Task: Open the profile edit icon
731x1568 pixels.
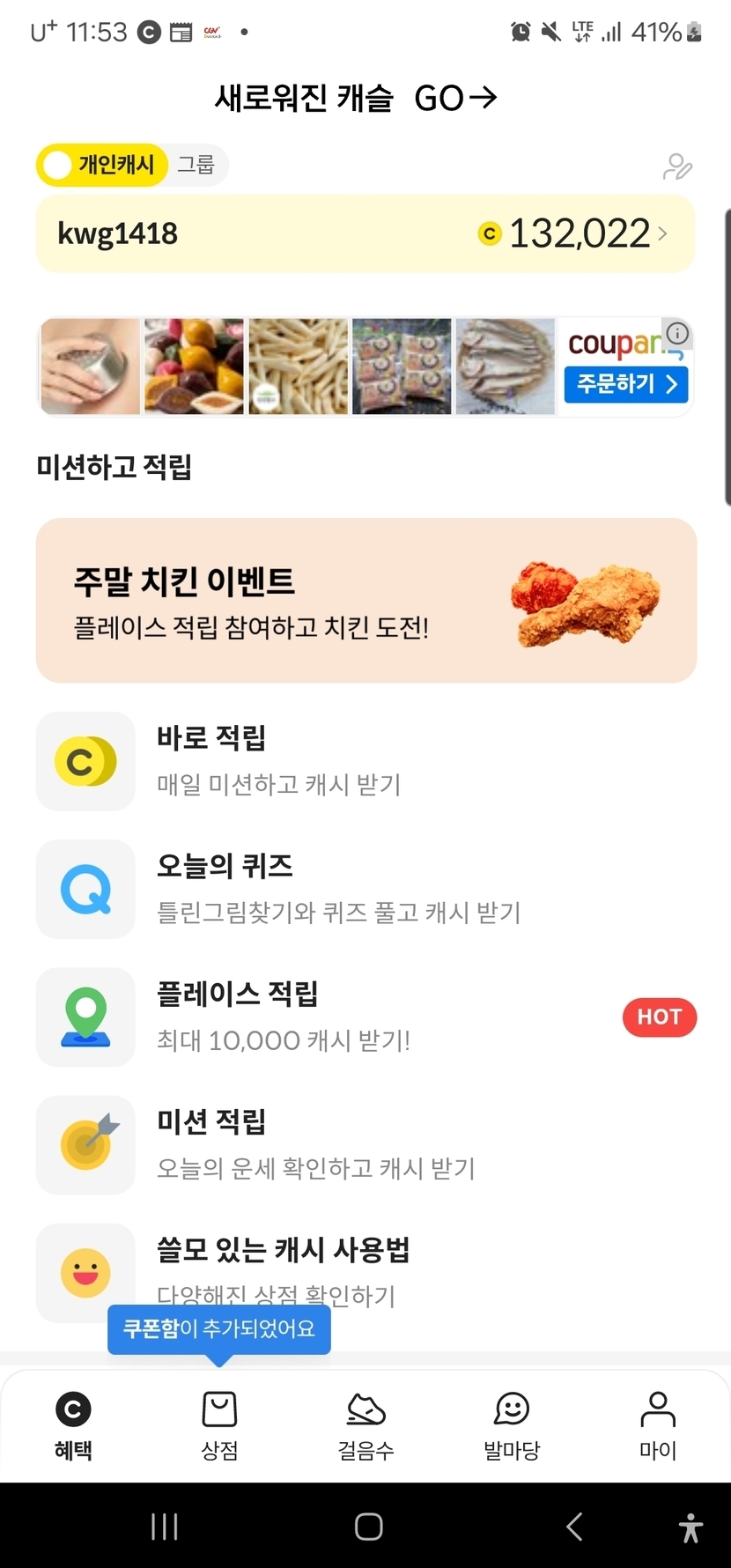Action: point(676,166)
